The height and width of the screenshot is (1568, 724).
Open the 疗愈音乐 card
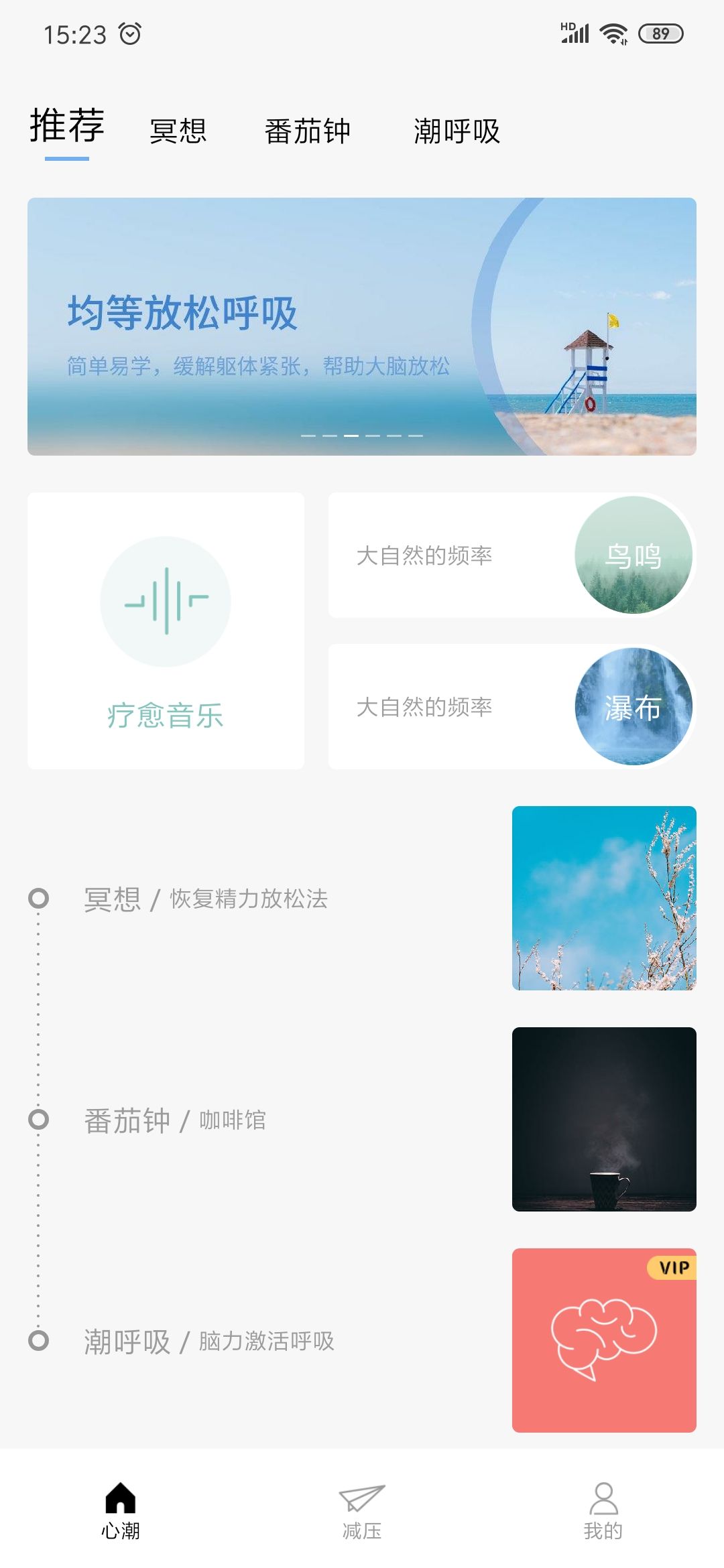(x=166, y=631)
